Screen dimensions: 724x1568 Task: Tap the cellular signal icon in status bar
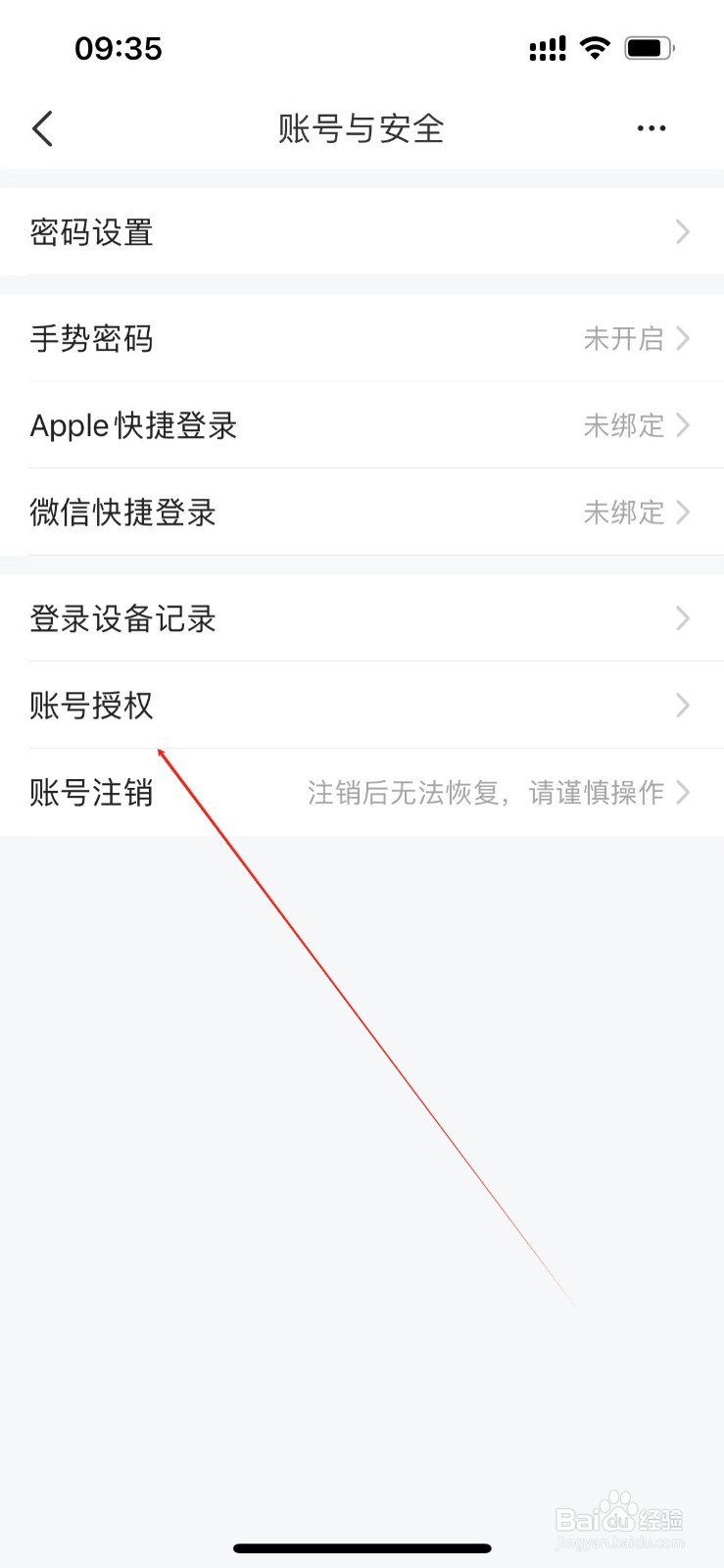point(549,46)
